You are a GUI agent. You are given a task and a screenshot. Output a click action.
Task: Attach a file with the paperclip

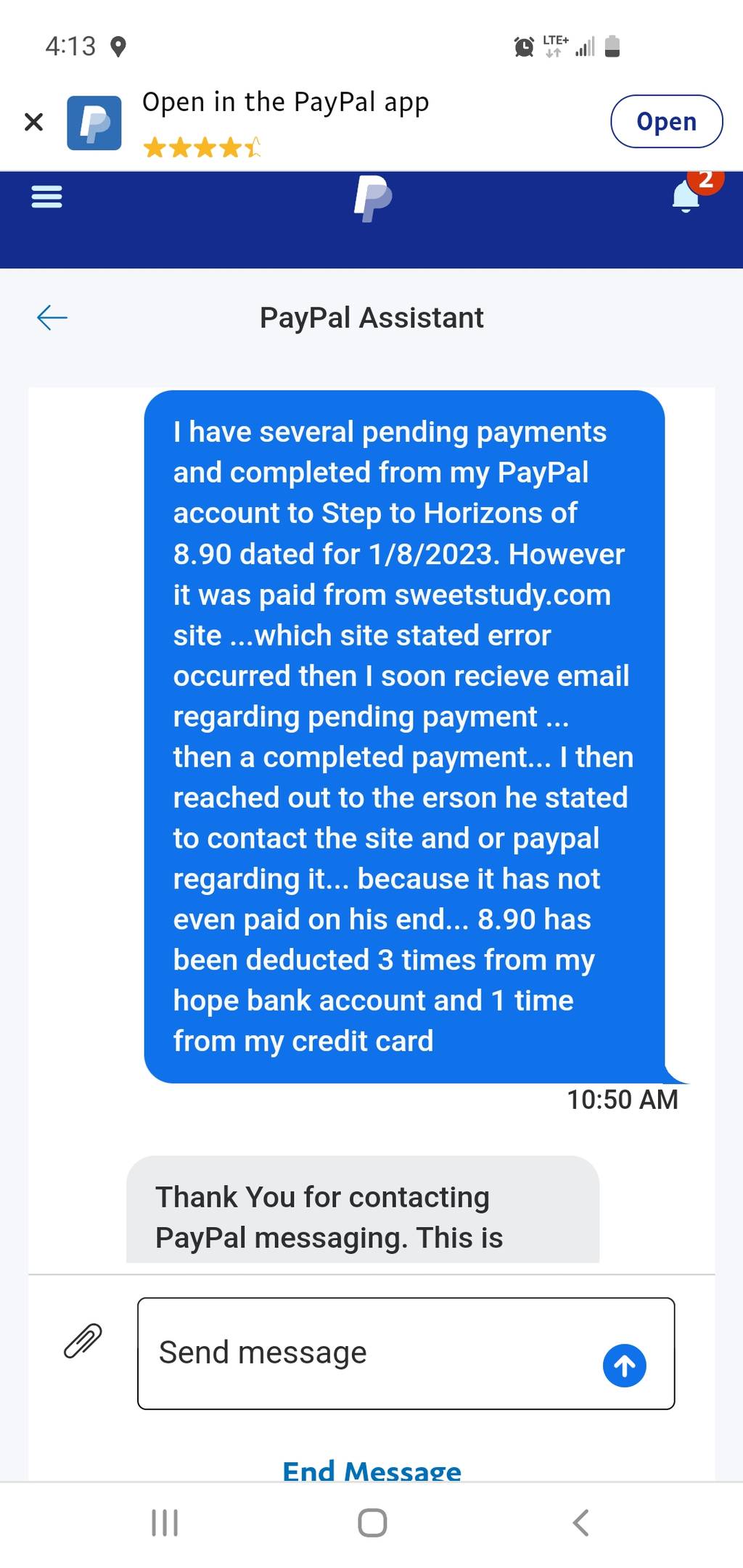83,1341
